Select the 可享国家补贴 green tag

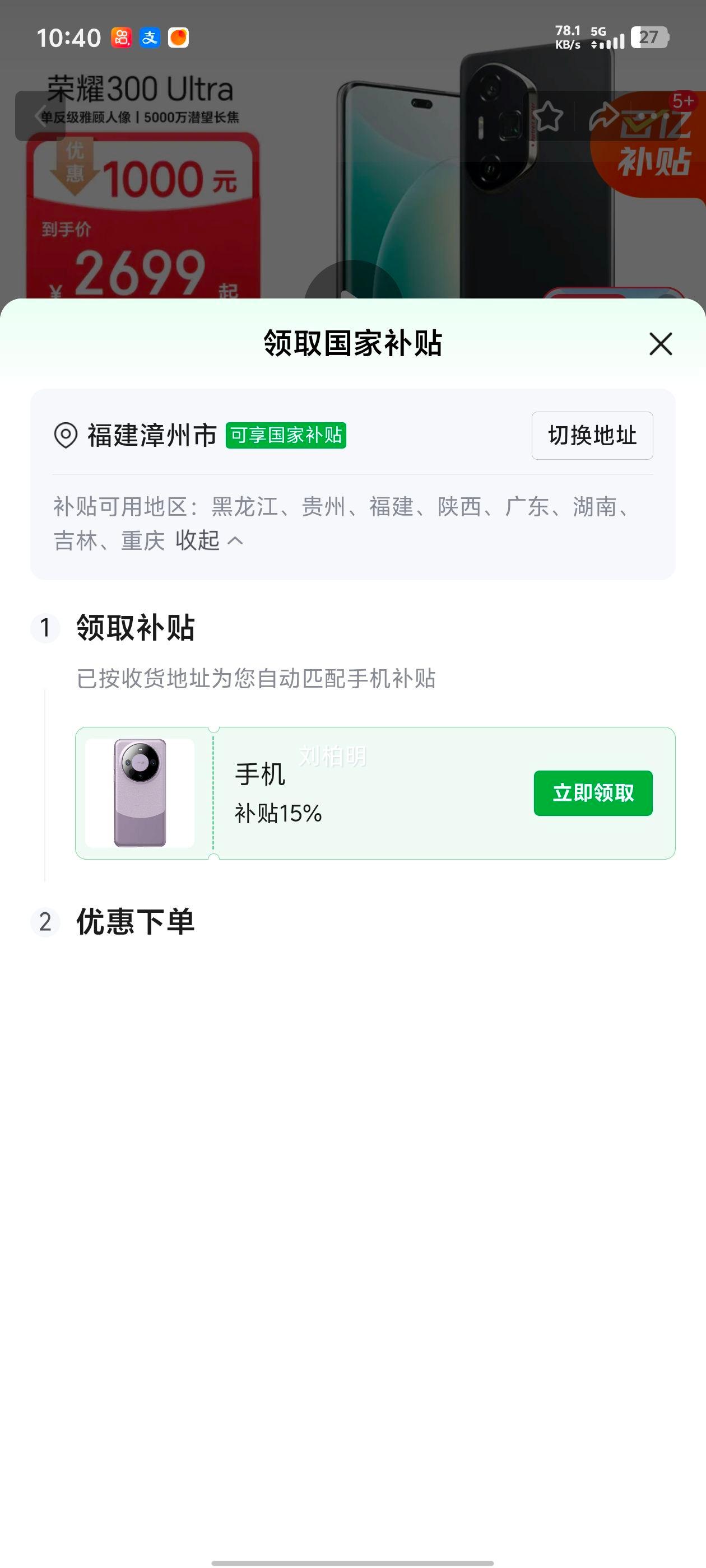click(286, 436)
